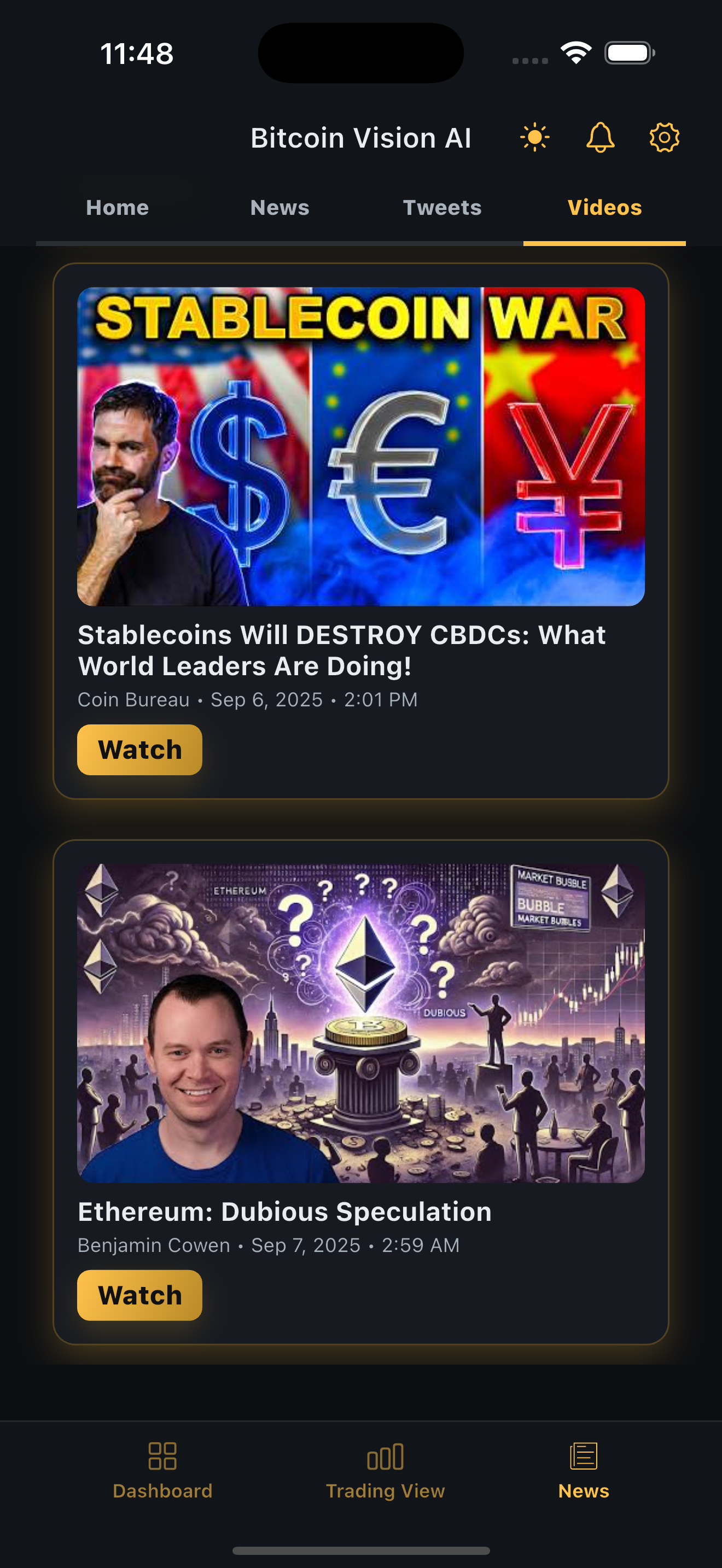The image size is (722, 1568).
Task: Open the Ethereum Dubious Speculation thumbnail
Action: coord(361,1023)
